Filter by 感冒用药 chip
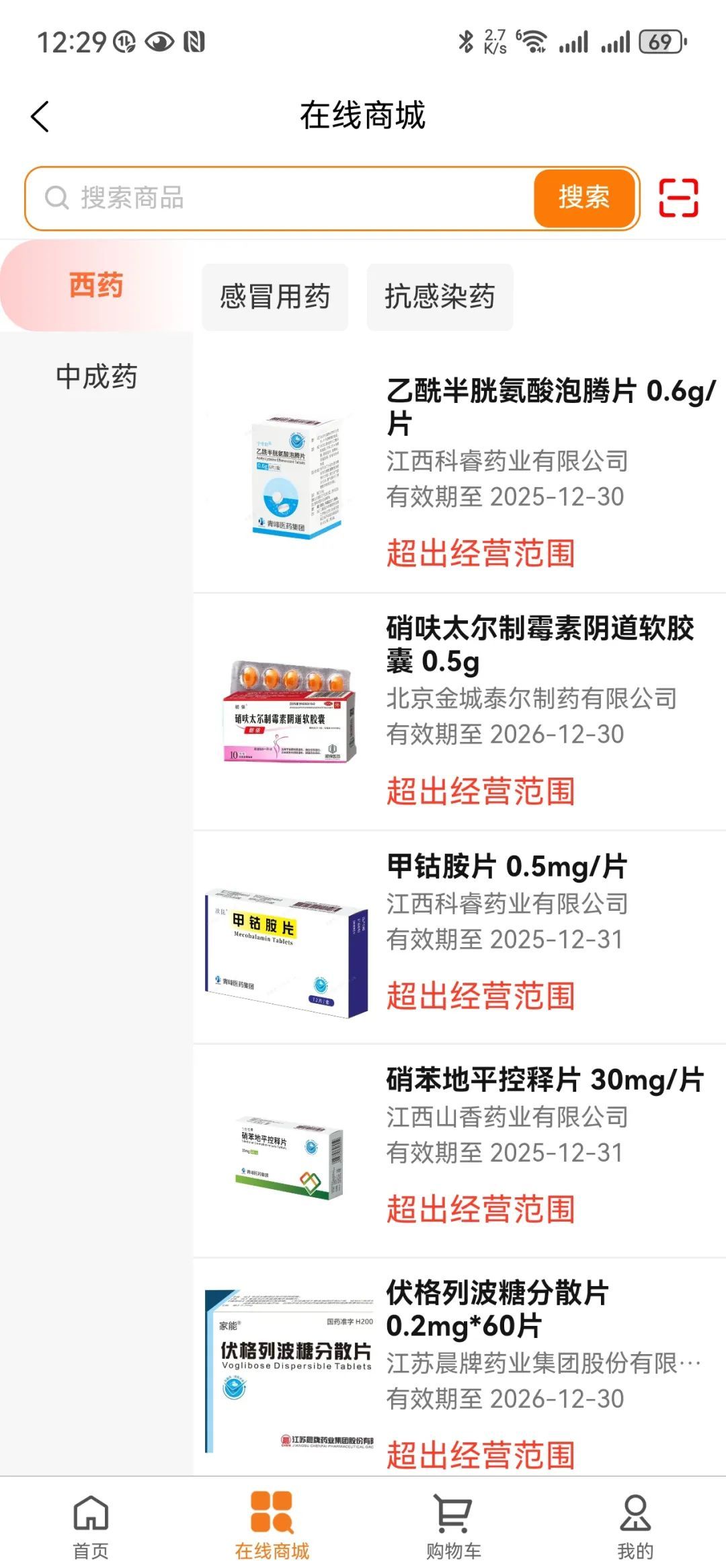The image size is (726, 1568). (275, 297)
